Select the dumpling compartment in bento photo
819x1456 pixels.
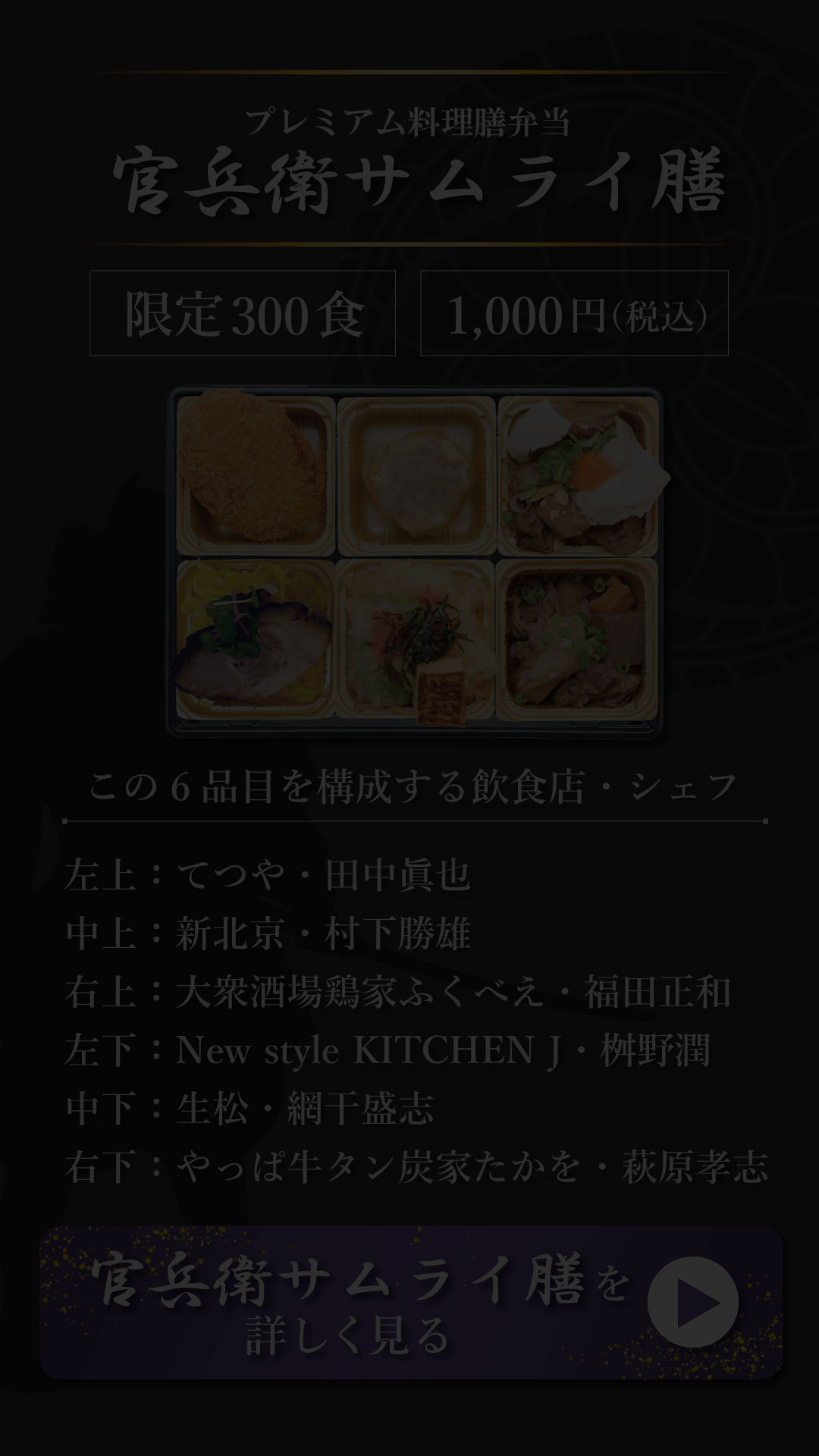point(413,466)
